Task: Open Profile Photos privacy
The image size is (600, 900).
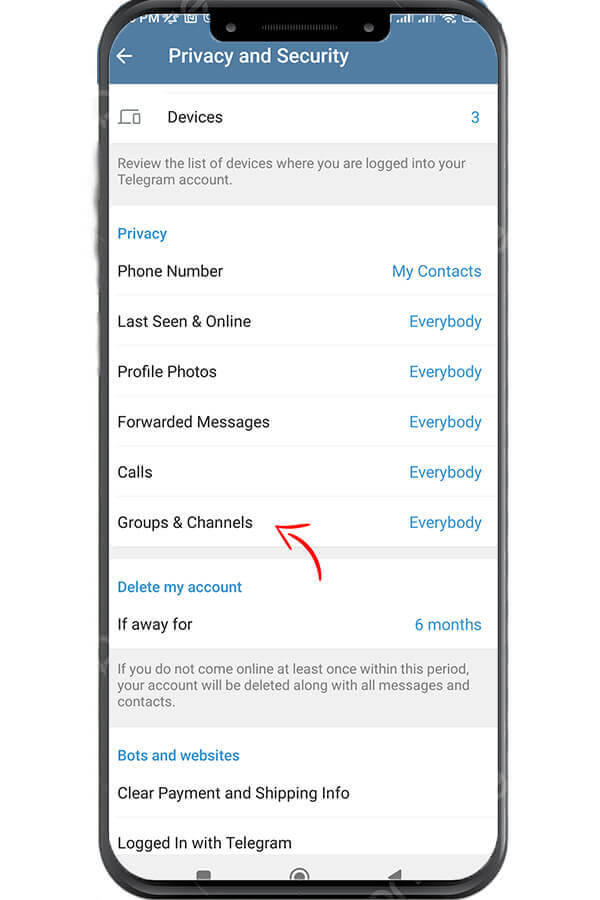Action: [x=300, y=371]
